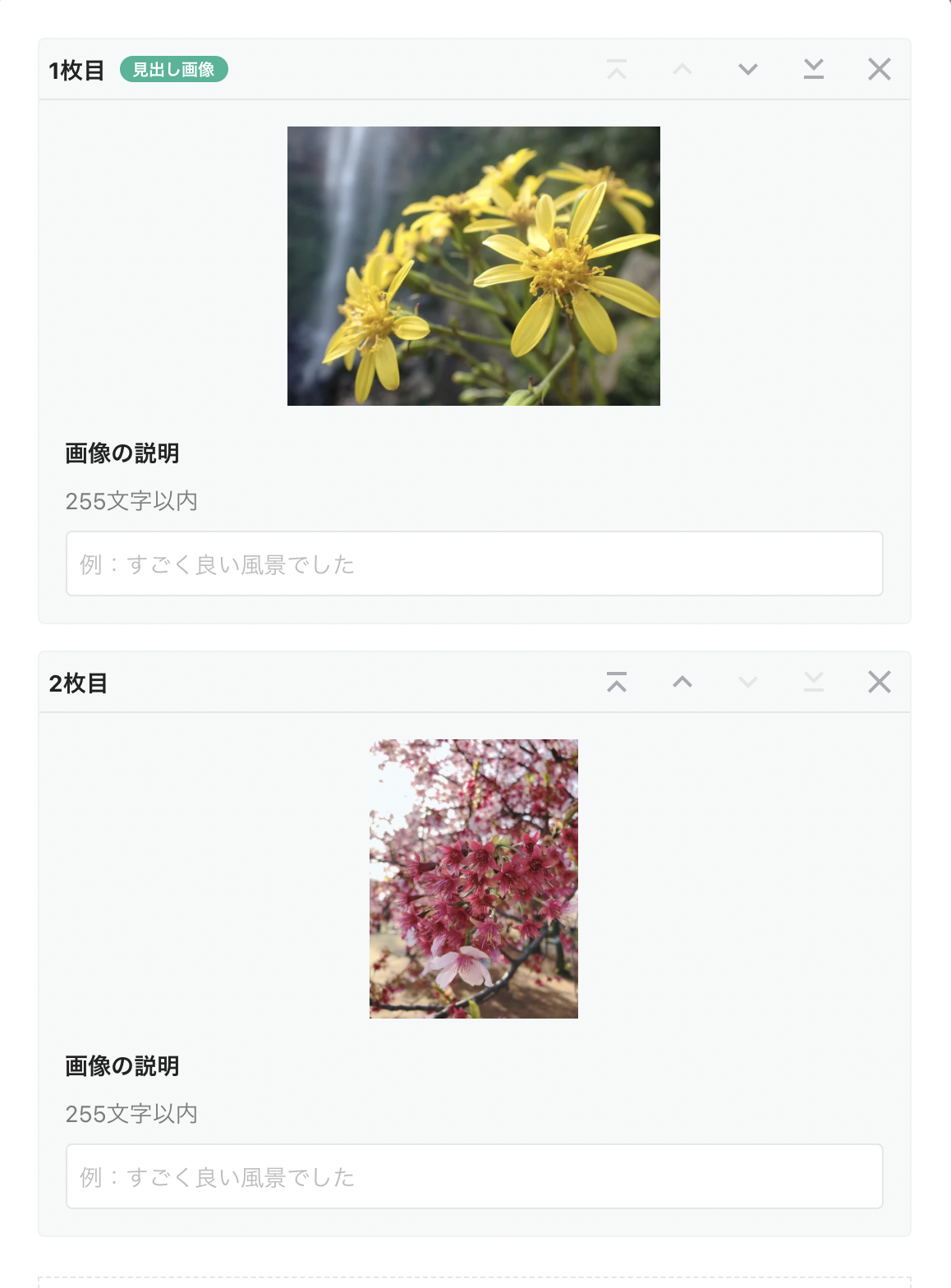Move the 2枚目 image up one position
951x1288 pixels.
point(682,682)
